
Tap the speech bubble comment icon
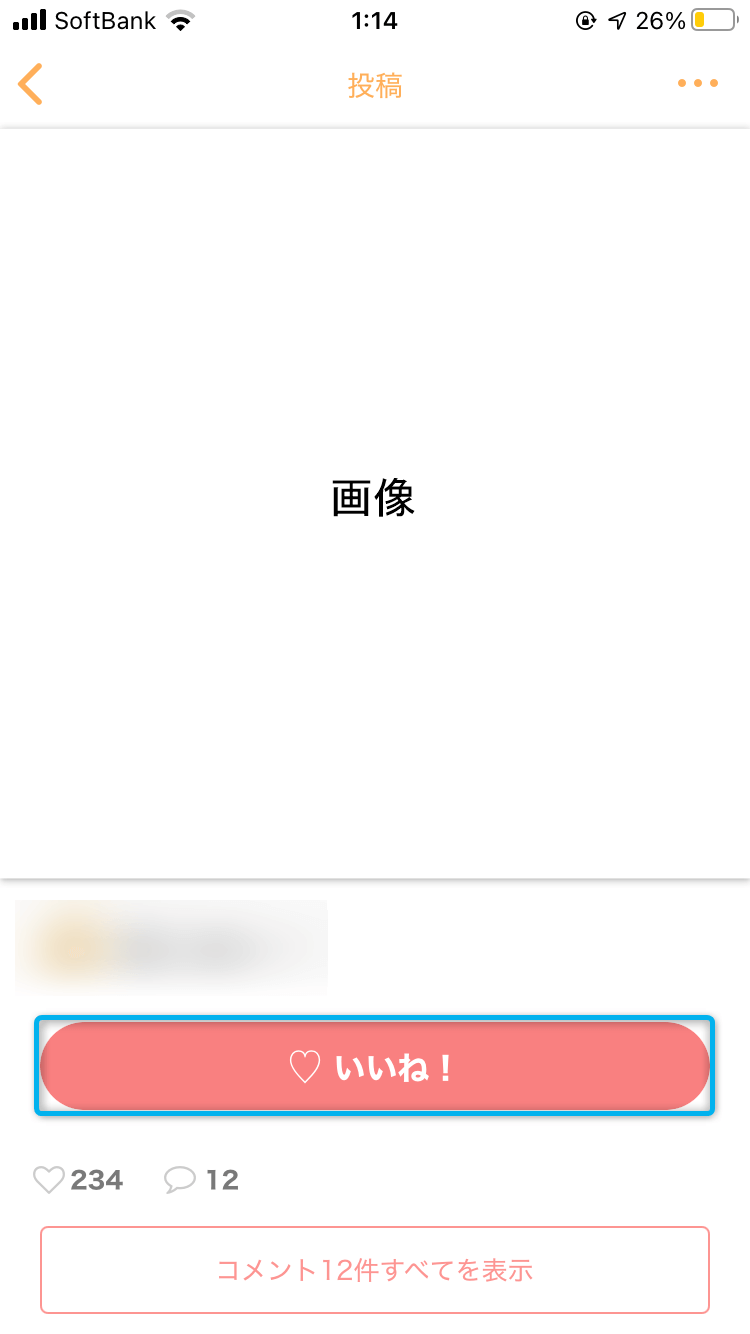(180, 1180)
